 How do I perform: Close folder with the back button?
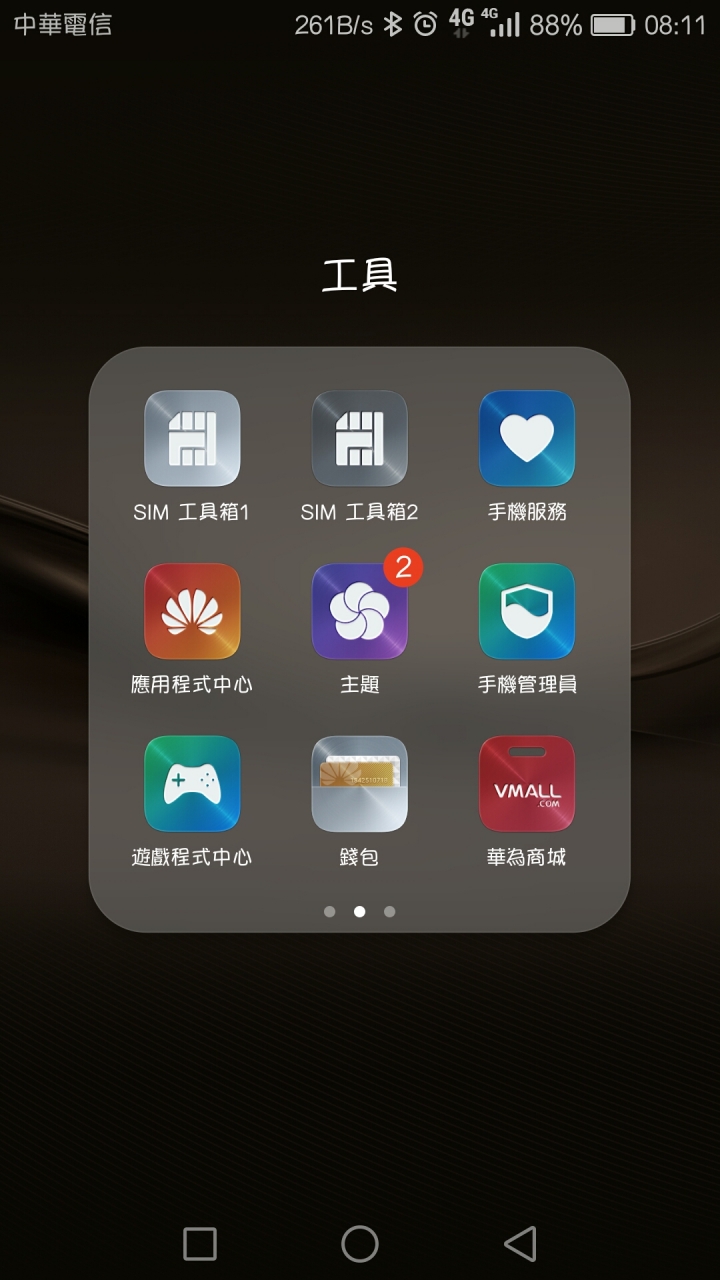(x=520, y=1244)
